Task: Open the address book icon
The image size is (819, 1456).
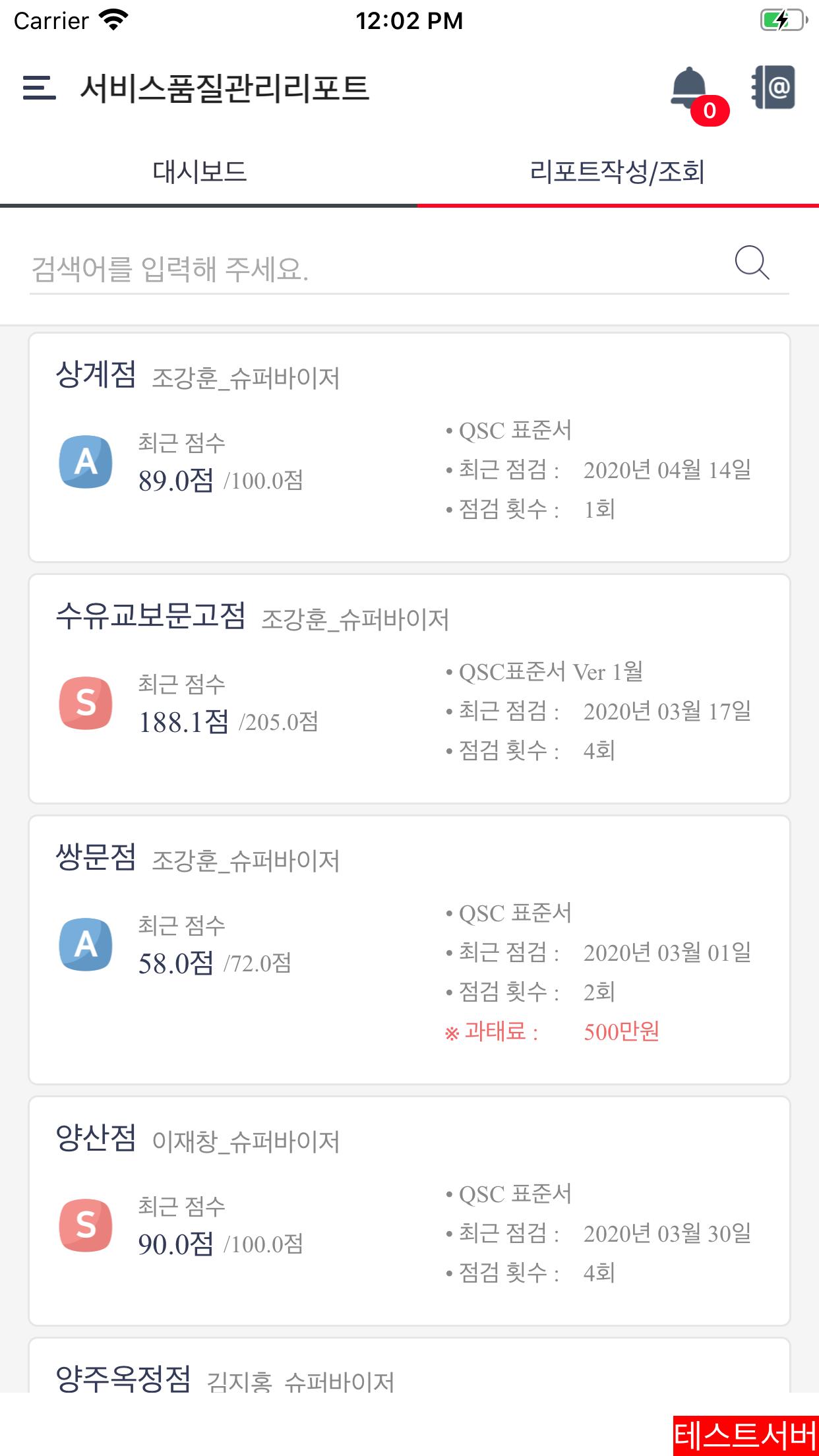Action: 773,87
